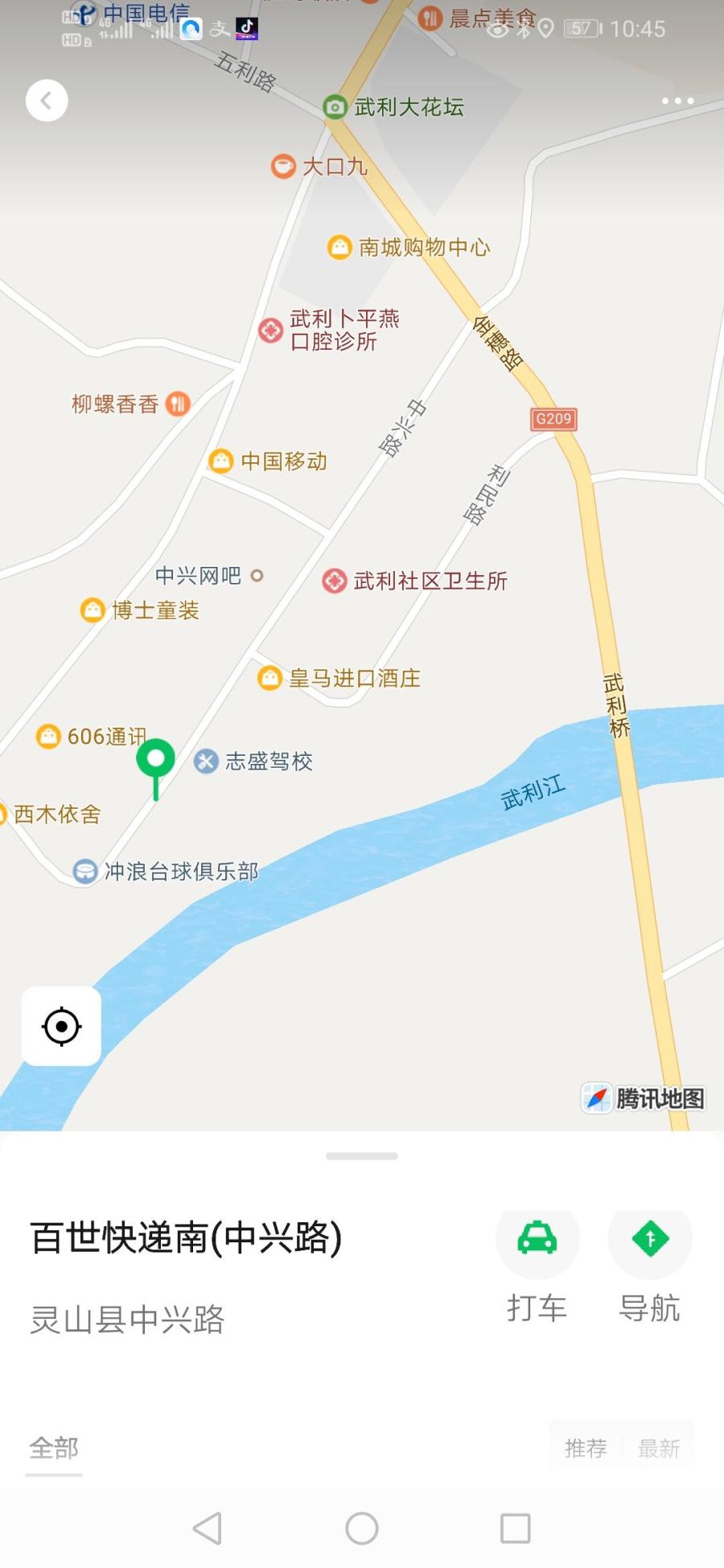Open 皇马进口酒庄 point of interest
The image size is (724, 1568).
269,678
